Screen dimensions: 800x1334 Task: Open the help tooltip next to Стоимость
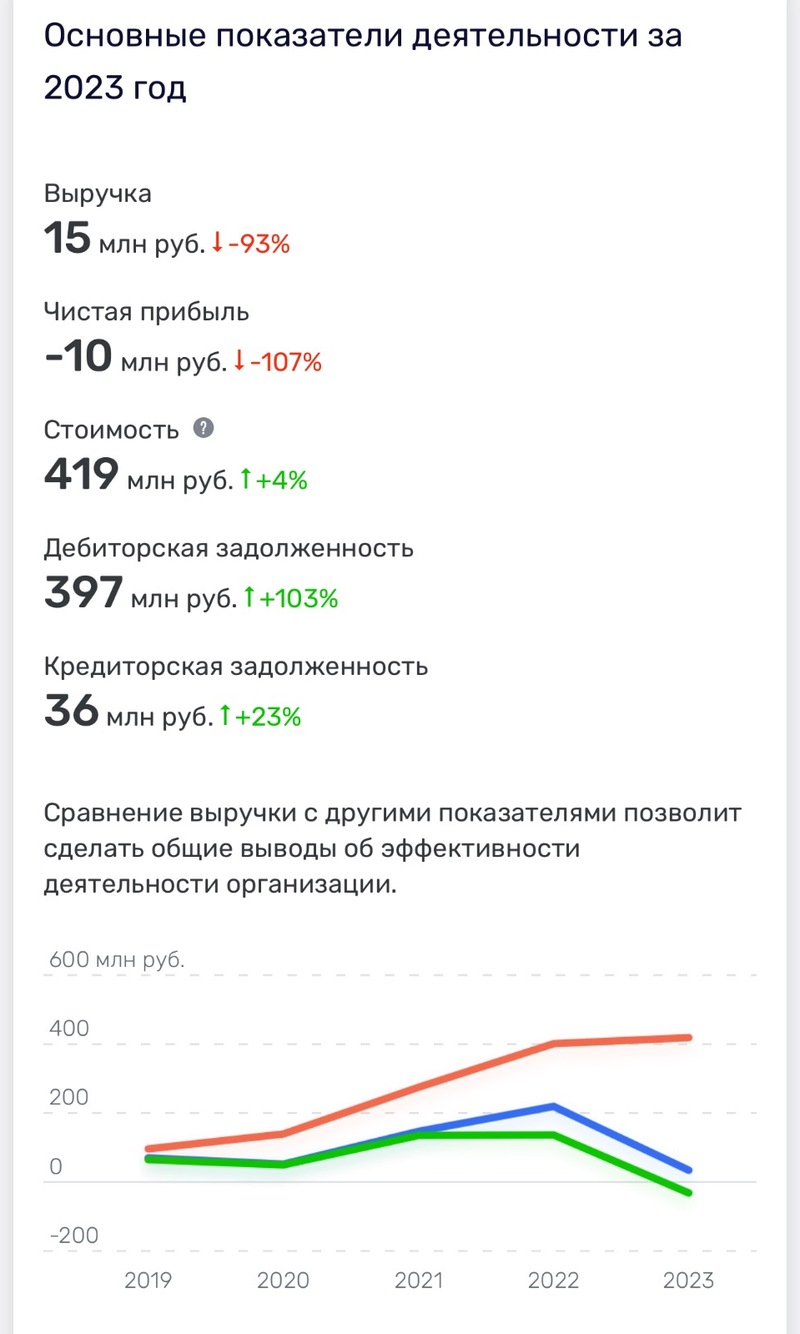(203, 428)
